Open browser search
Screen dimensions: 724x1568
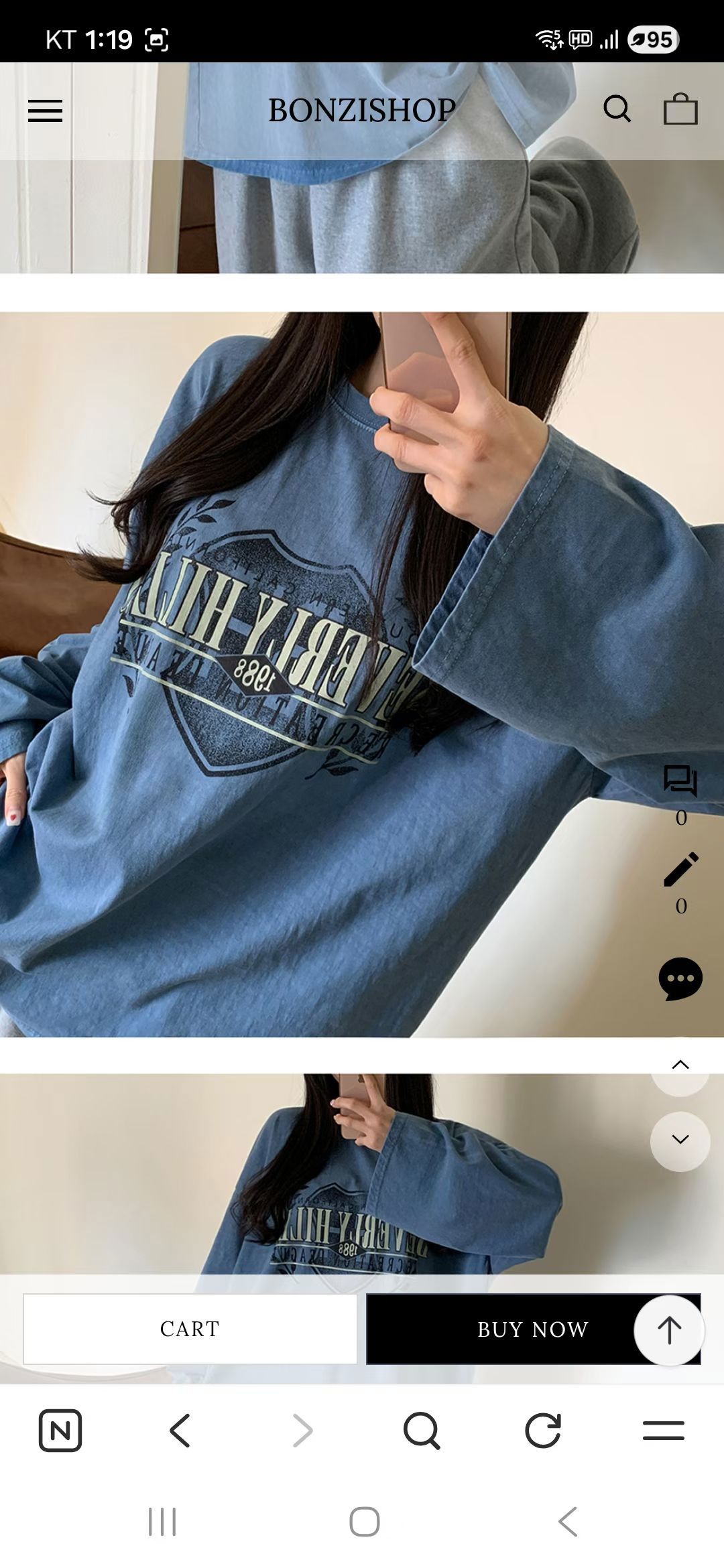422,1431
